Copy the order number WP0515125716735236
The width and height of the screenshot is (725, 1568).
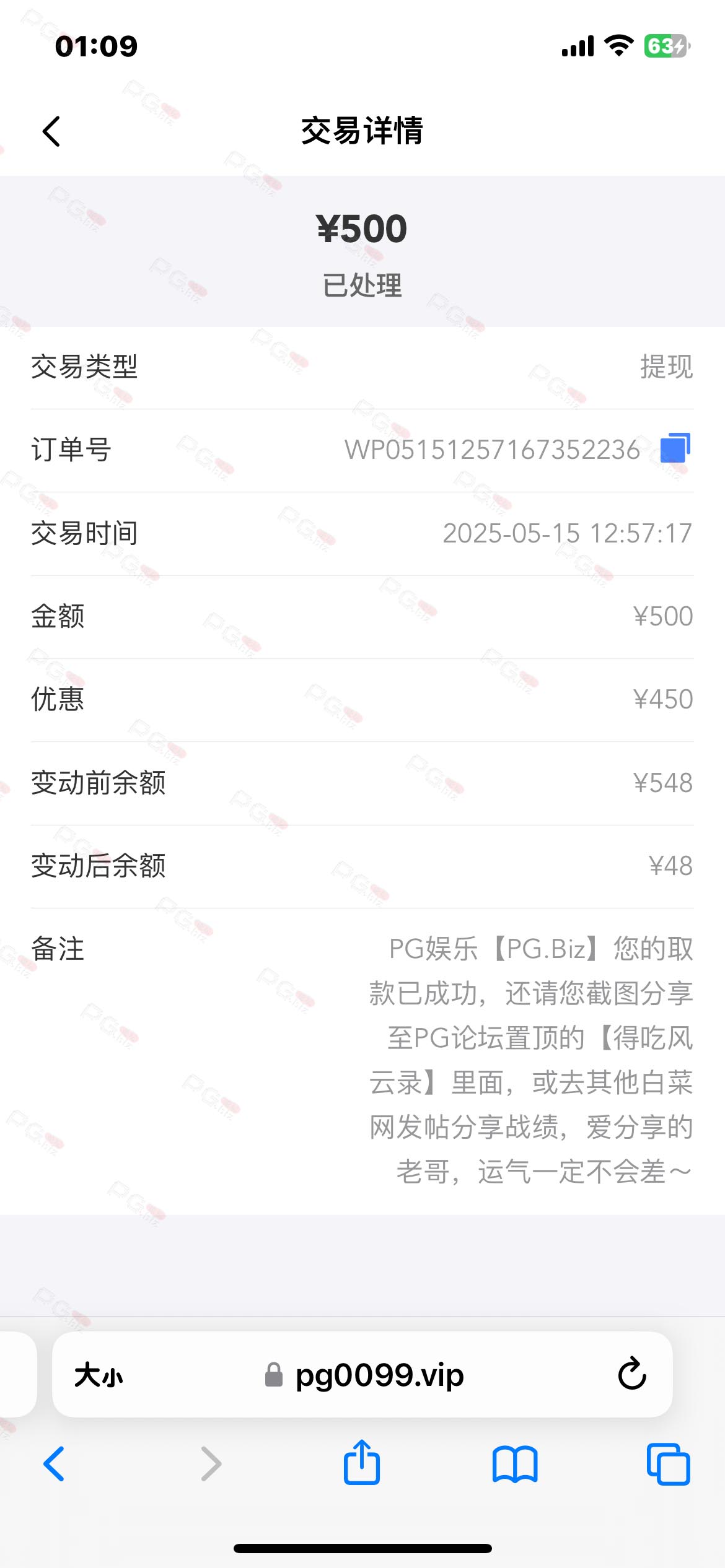(x=675, y=448)
